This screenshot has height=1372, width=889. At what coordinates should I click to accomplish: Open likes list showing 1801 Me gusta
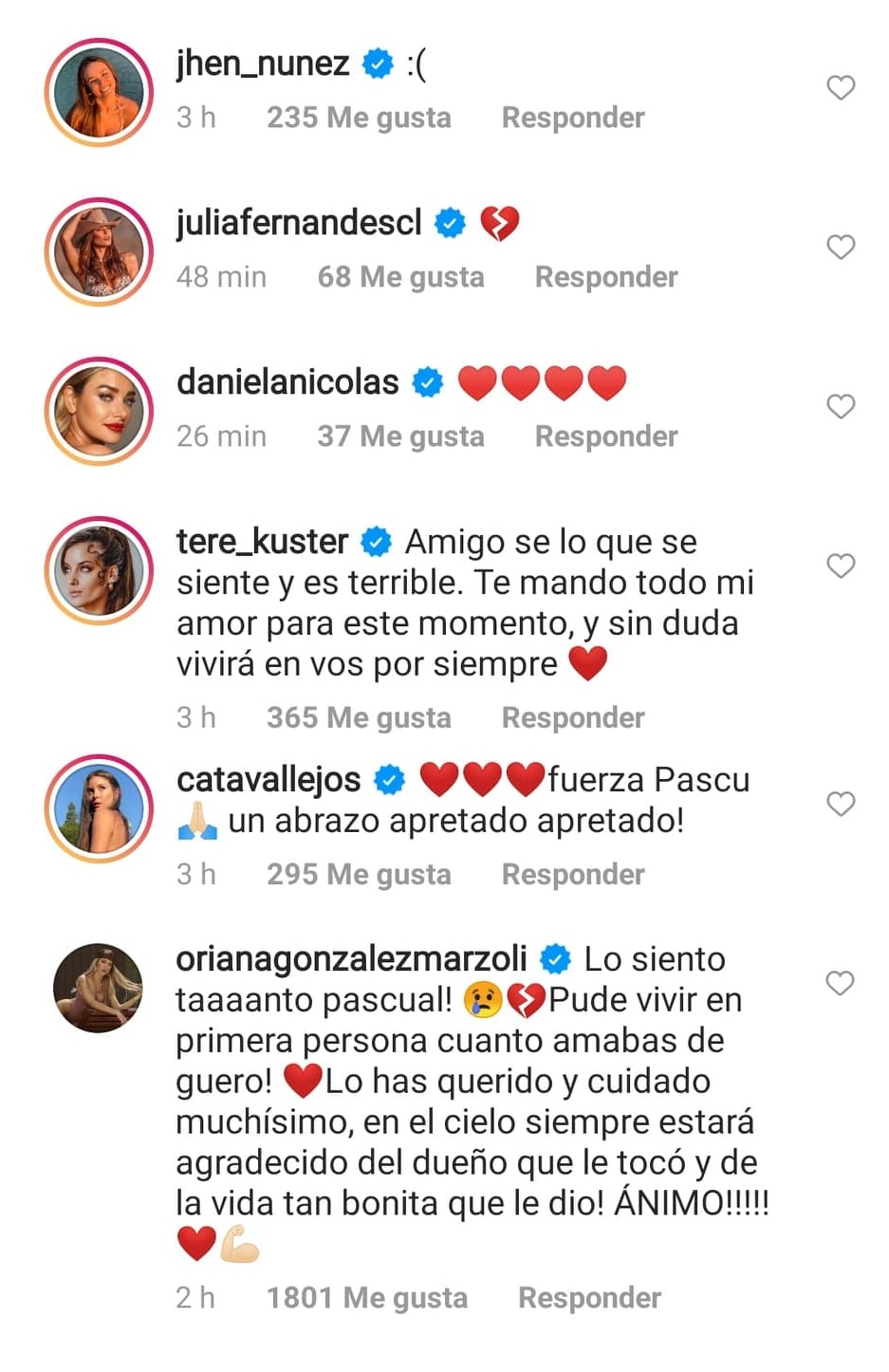[x=366, y=1296]
